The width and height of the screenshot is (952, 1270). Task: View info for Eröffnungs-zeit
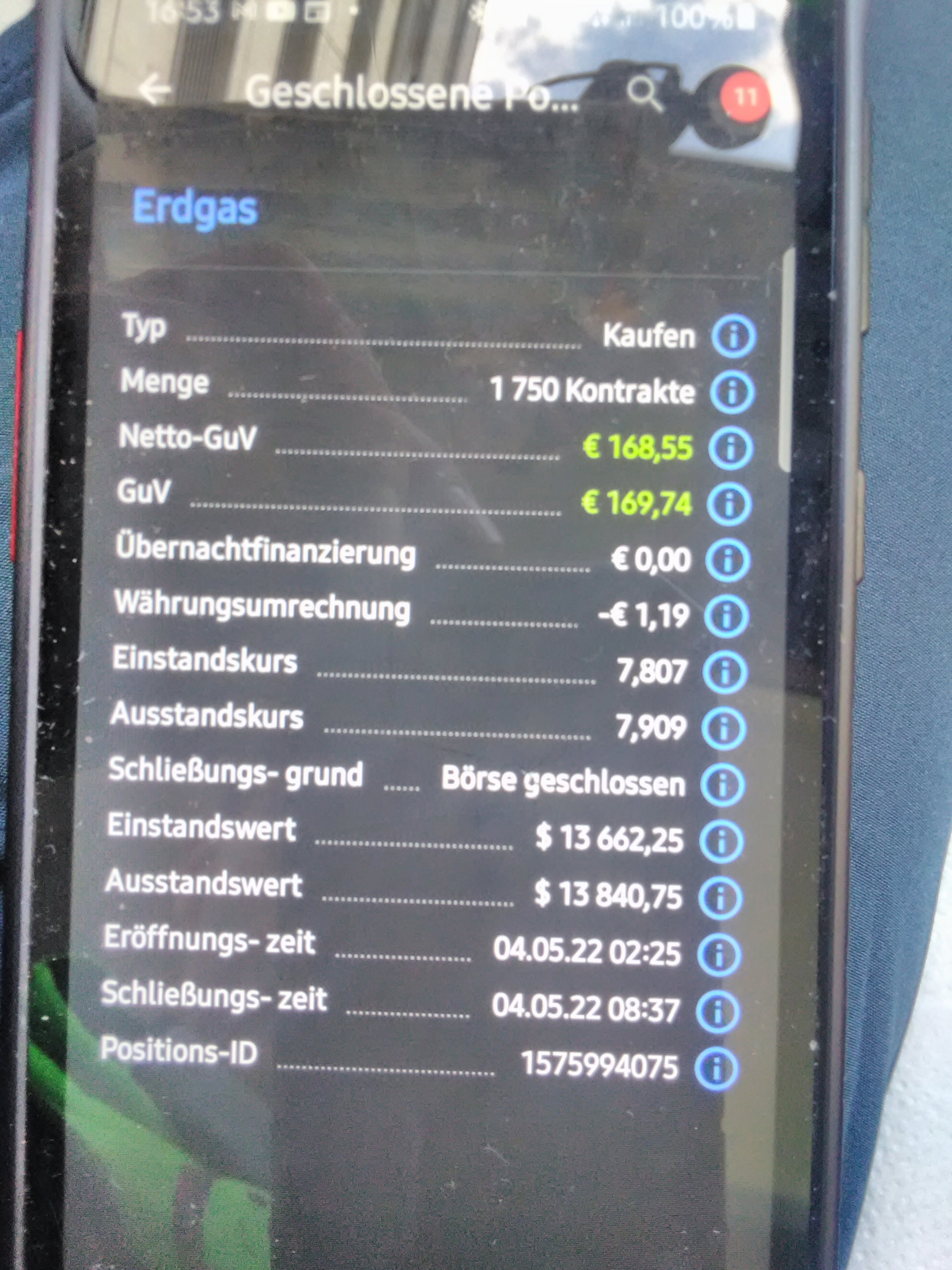tap(718, 955)
